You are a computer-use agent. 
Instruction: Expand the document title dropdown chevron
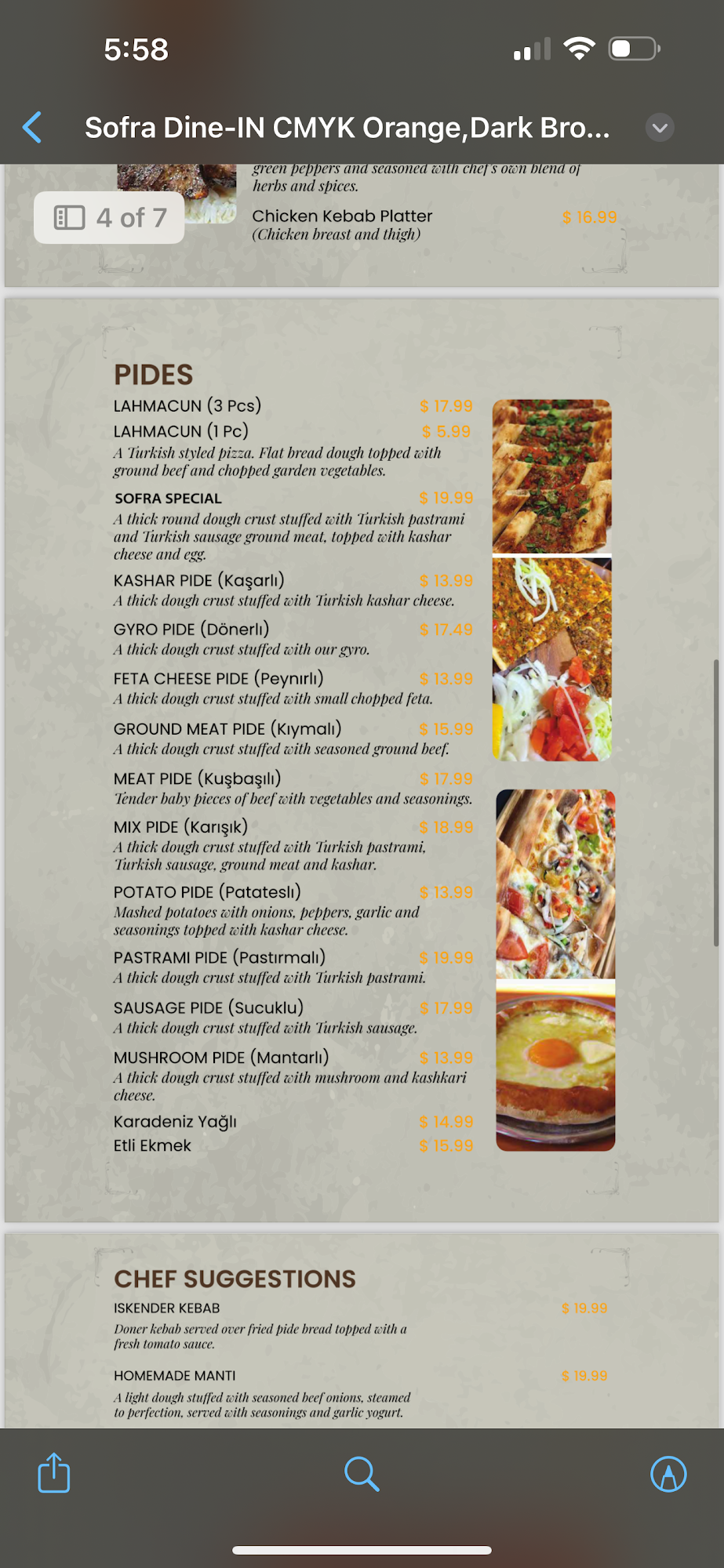click(660, 128)
